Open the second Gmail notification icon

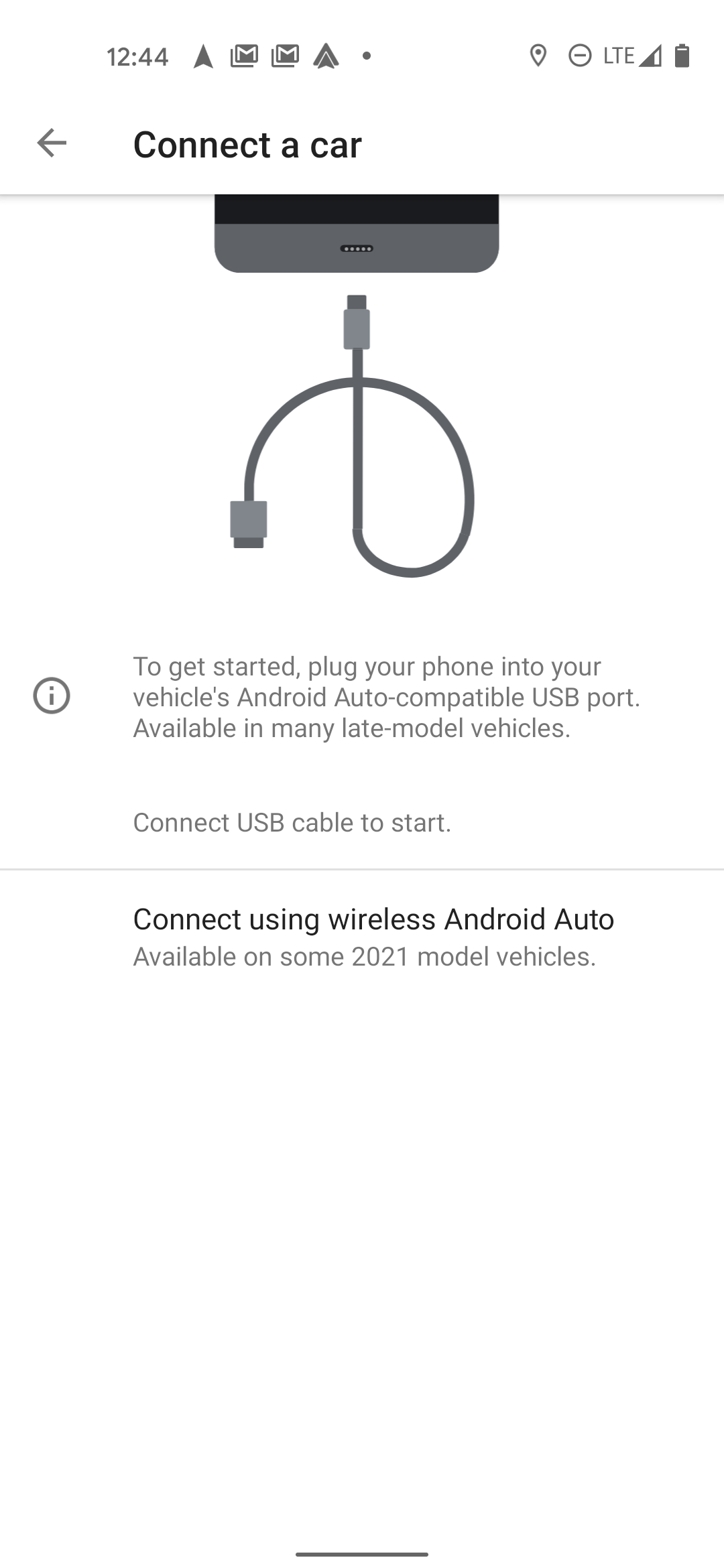point(284,56)
